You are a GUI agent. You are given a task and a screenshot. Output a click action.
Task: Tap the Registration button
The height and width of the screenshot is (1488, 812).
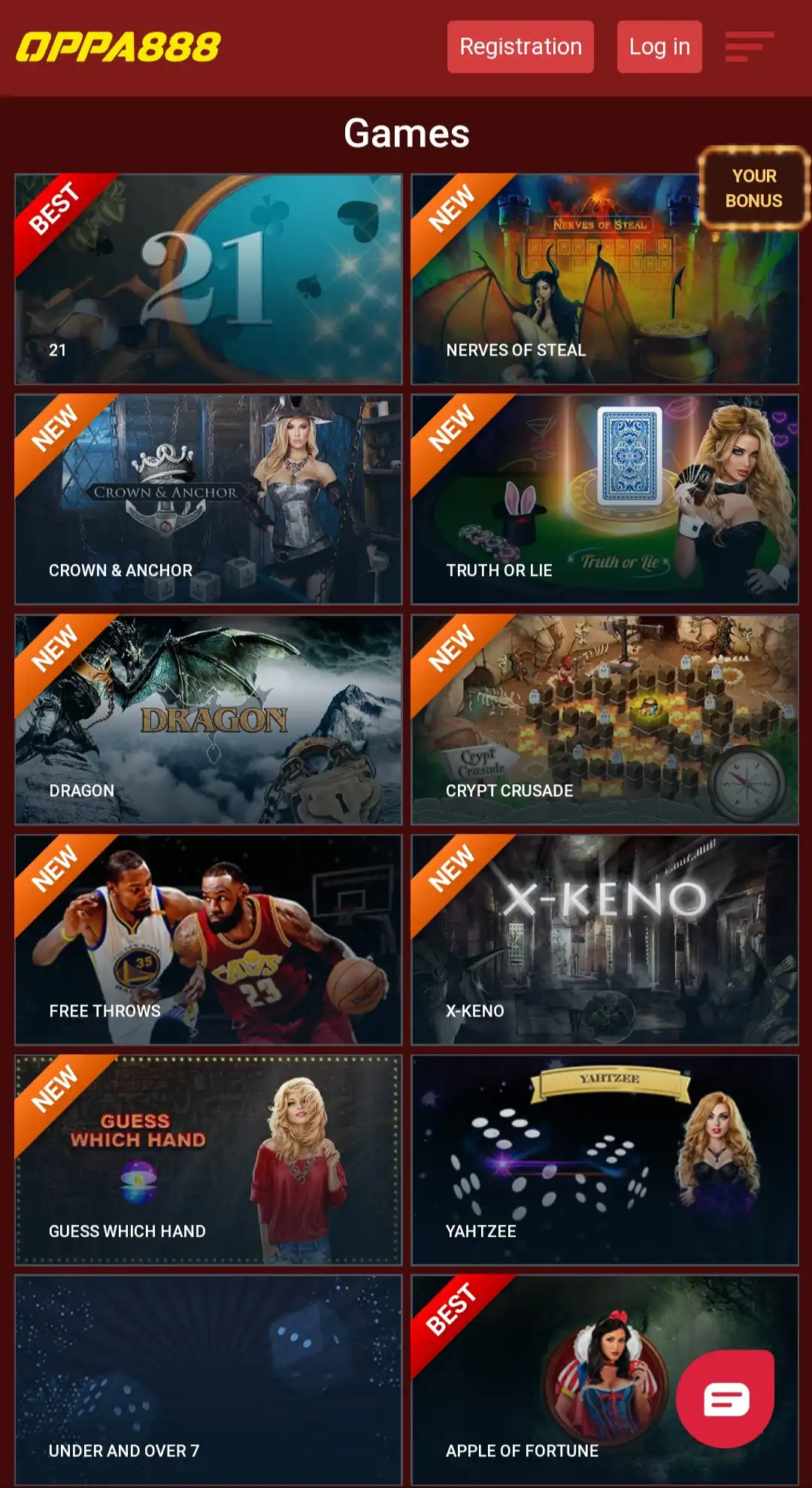[520, 47]
